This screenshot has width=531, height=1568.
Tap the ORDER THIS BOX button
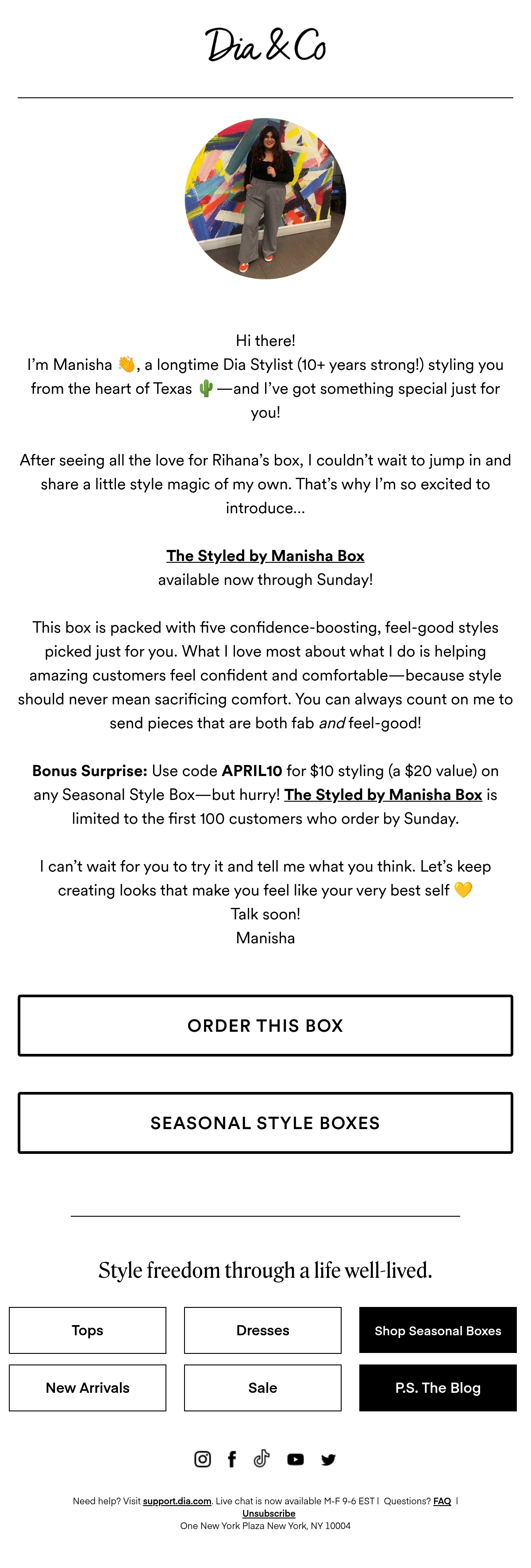tap(265, 1026)
